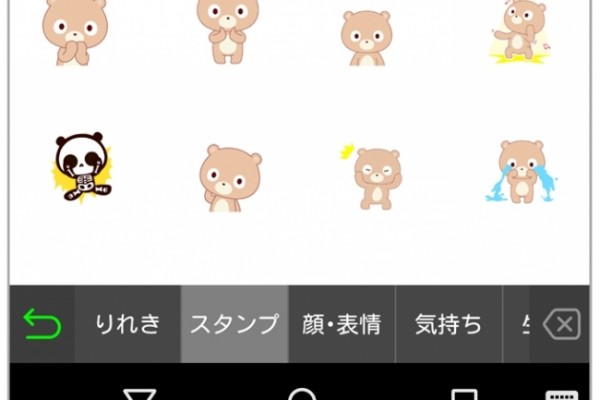Switch to the 気持ち tab

(448, 325)
